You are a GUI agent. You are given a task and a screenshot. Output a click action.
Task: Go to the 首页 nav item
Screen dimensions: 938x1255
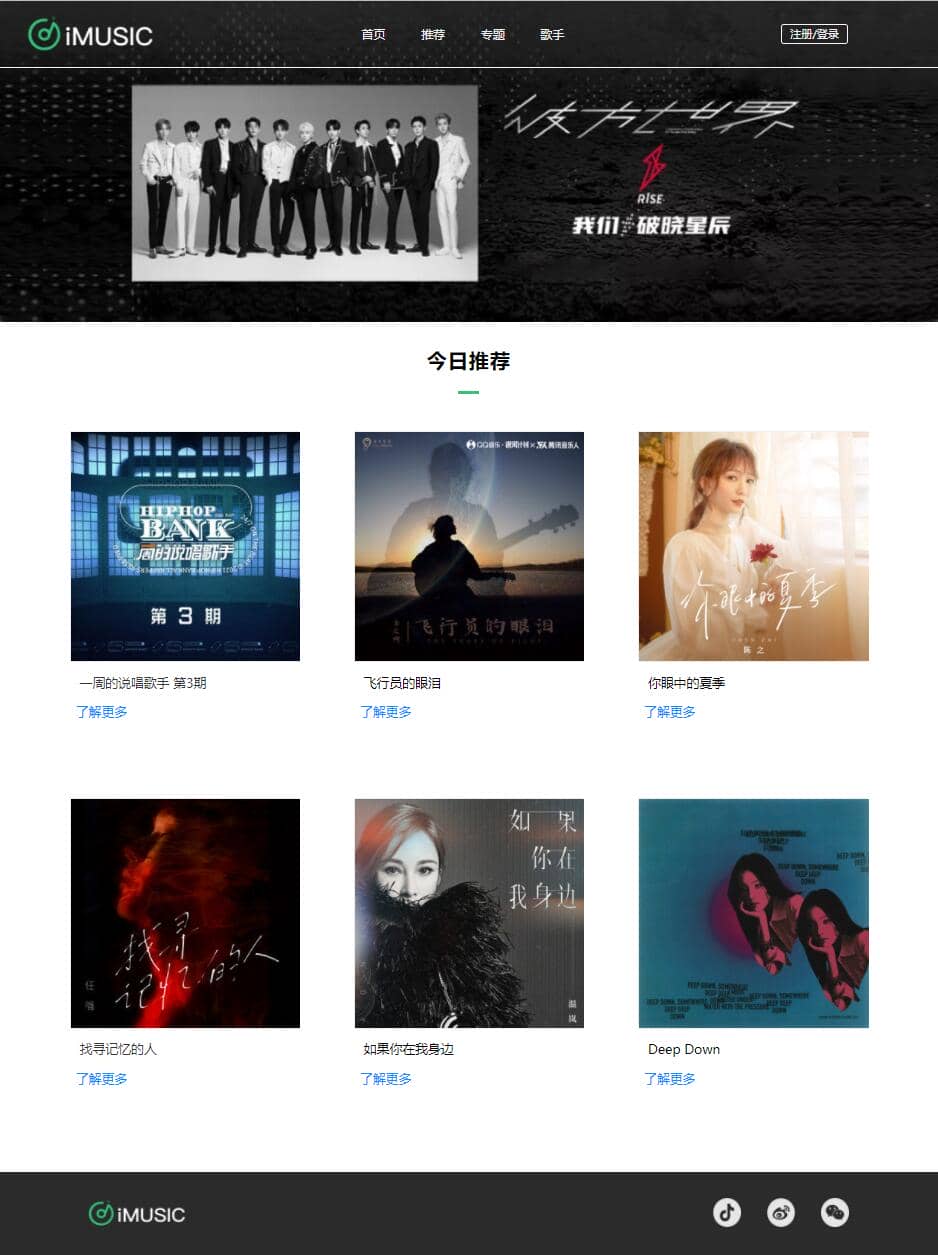tap(373, 35)
